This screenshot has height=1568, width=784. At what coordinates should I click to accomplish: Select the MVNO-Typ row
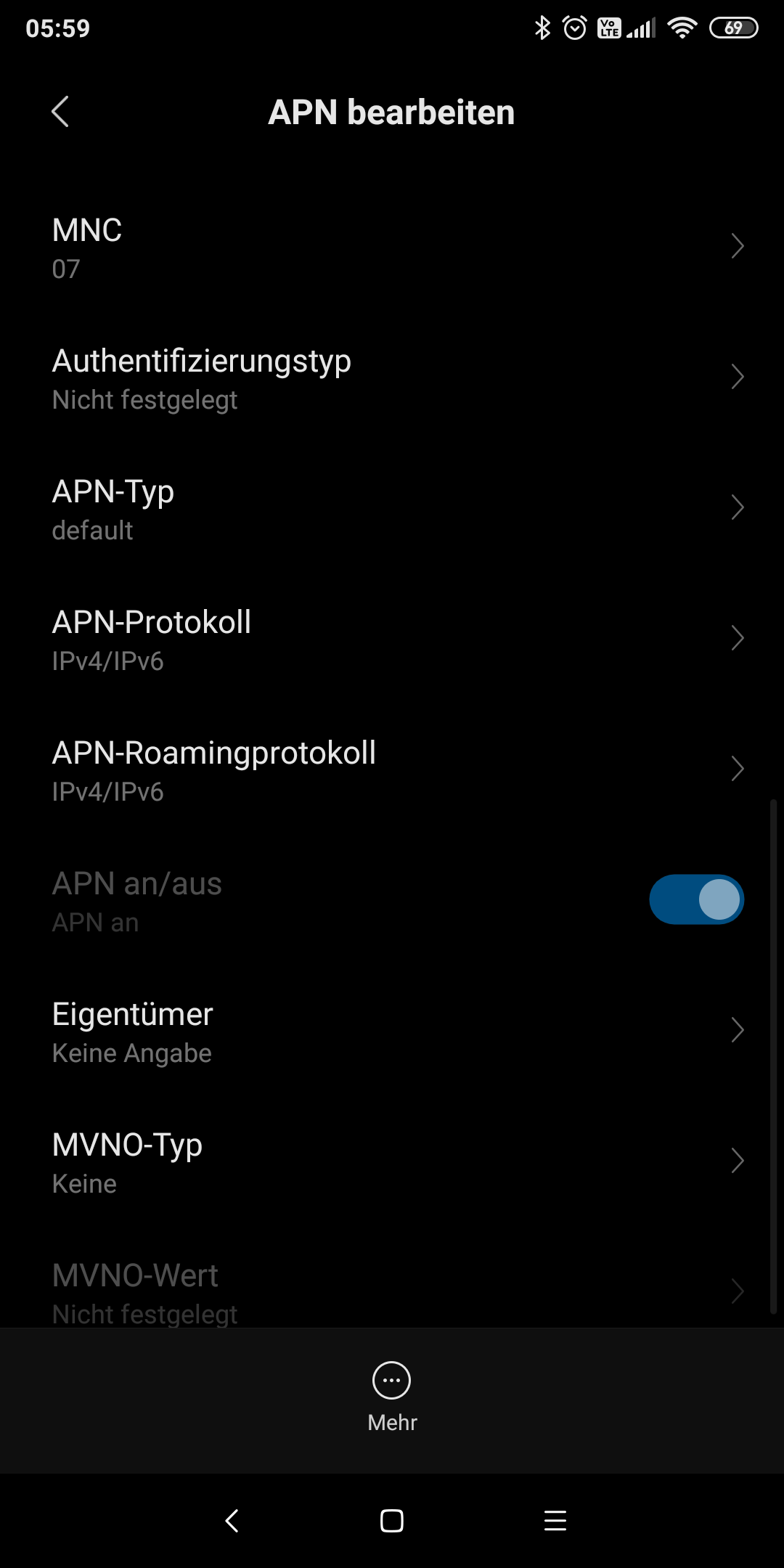click(392, 1161)
